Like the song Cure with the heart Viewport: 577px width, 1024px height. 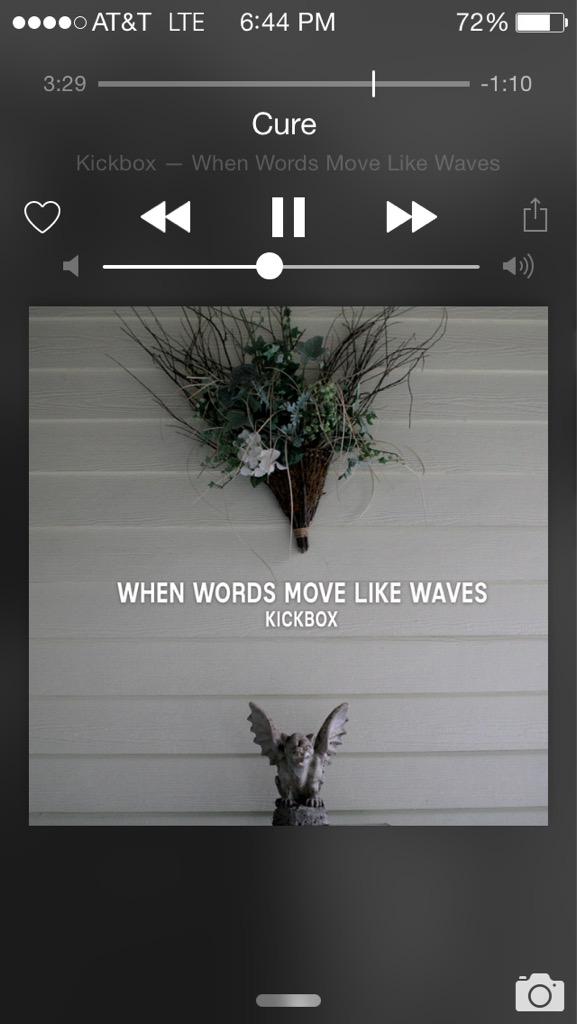42,217
